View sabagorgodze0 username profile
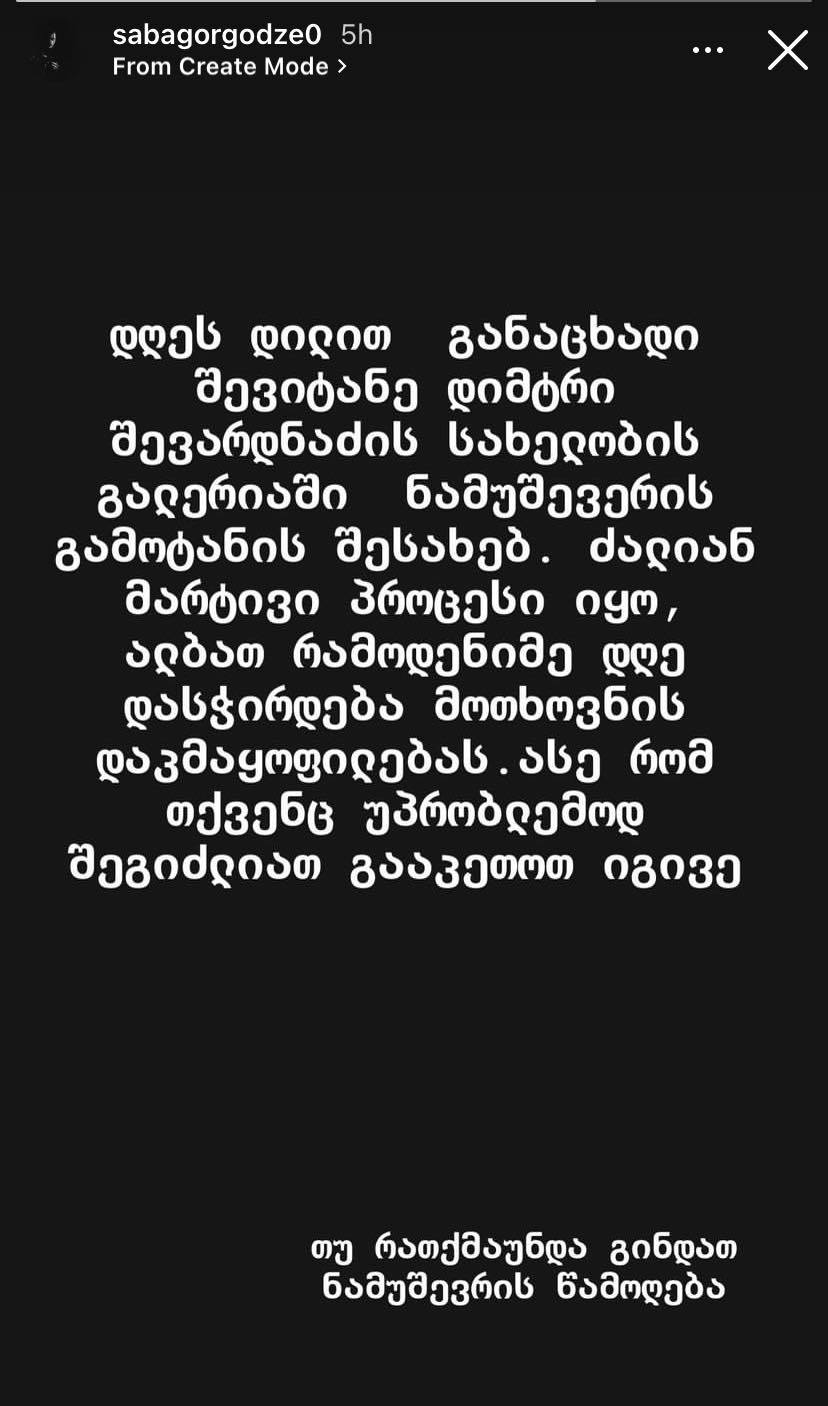The height and width of the screenshot is (1406, 828). pos(216,35)
